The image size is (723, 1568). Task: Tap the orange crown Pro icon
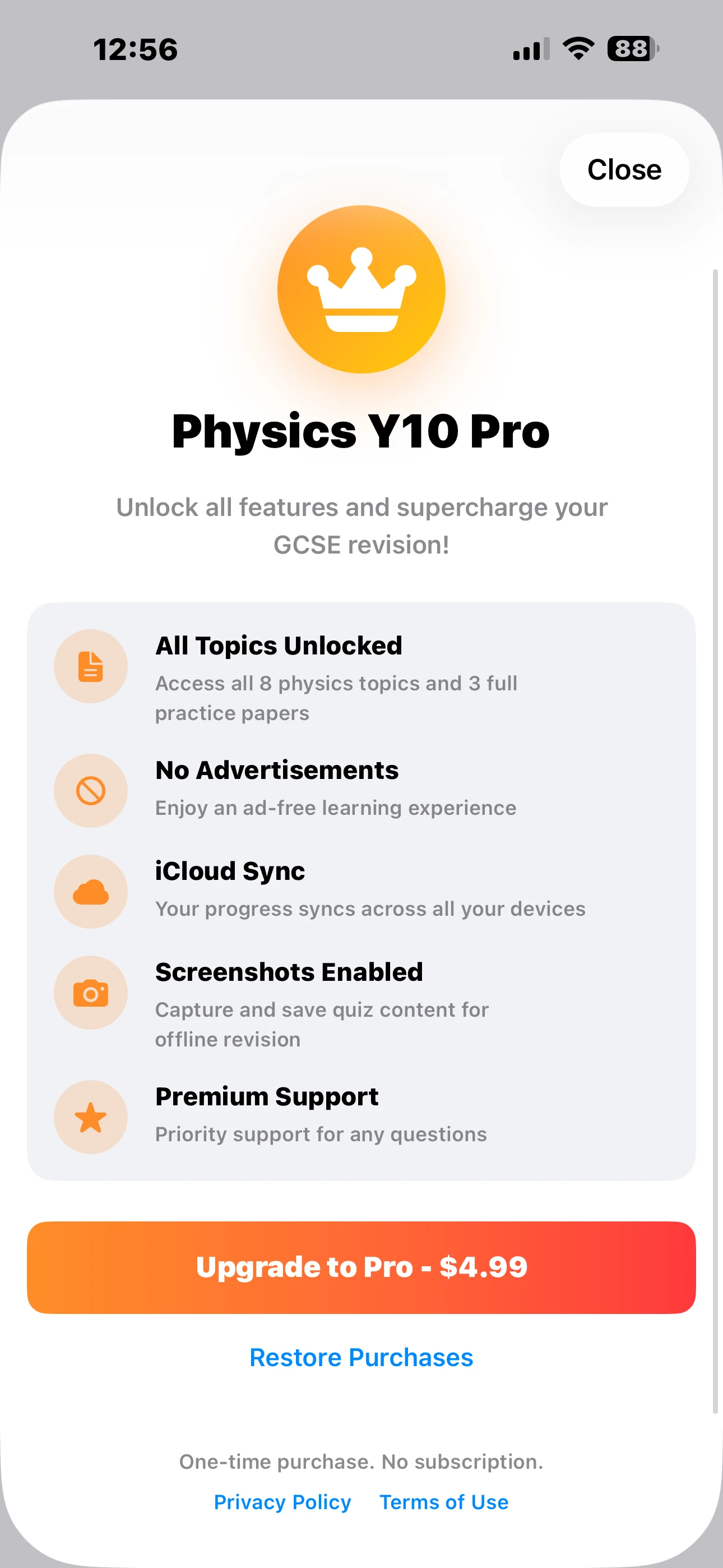coord(361,290)
